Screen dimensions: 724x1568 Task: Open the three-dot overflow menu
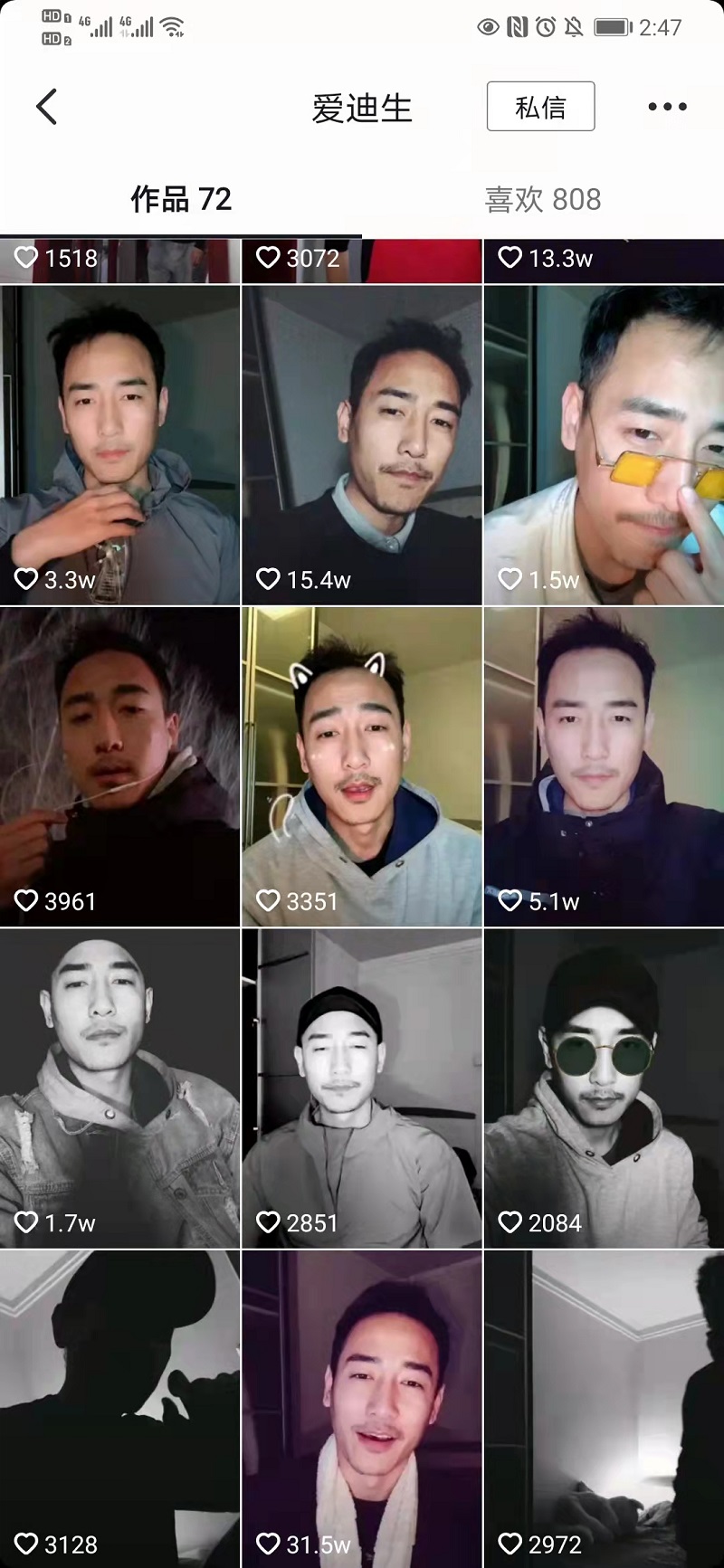pos(667,107)
